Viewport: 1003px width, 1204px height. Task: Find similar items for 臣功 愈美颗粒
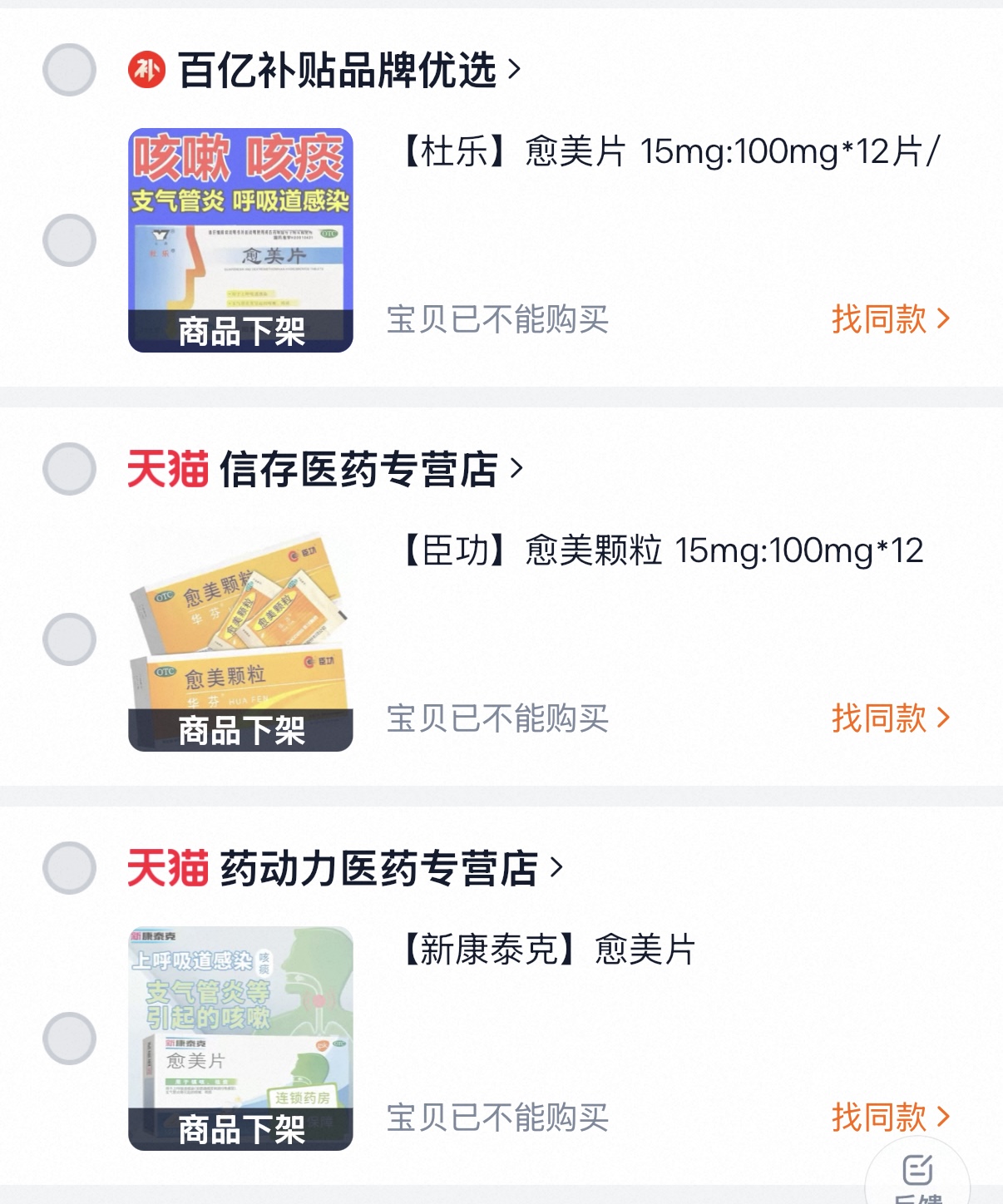[889, 718]
